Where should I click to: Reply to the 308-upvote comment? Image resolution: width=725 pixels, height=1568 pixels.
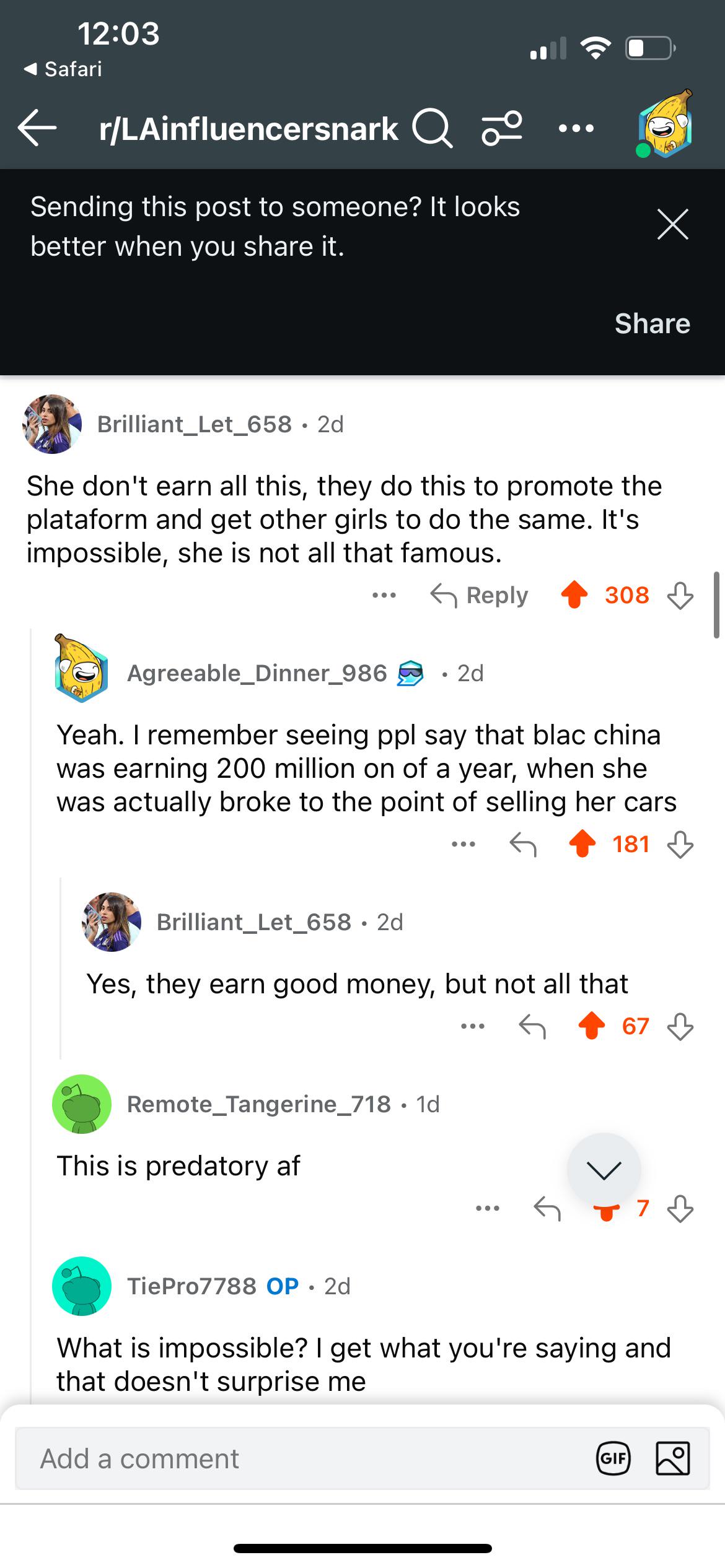tap(480, 595)
